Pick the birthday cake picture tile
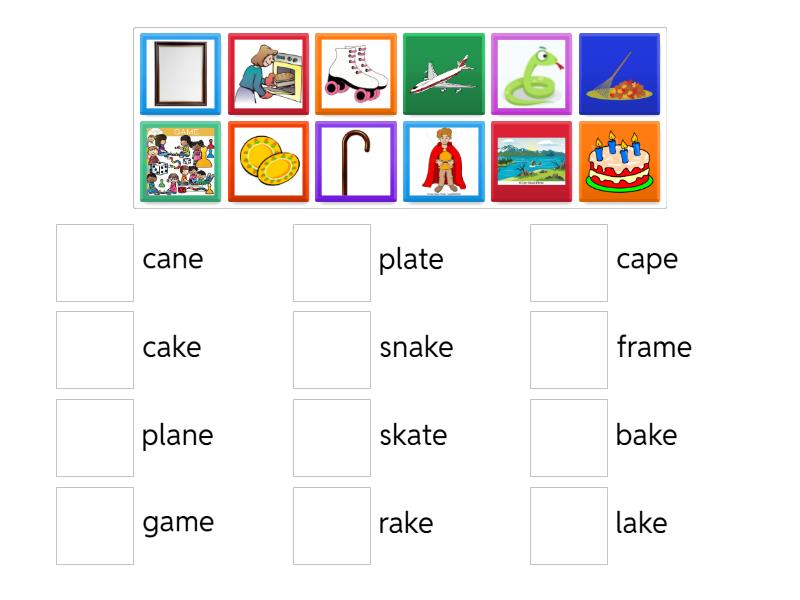The image size is (800, 600). click(x=619, y=162)
